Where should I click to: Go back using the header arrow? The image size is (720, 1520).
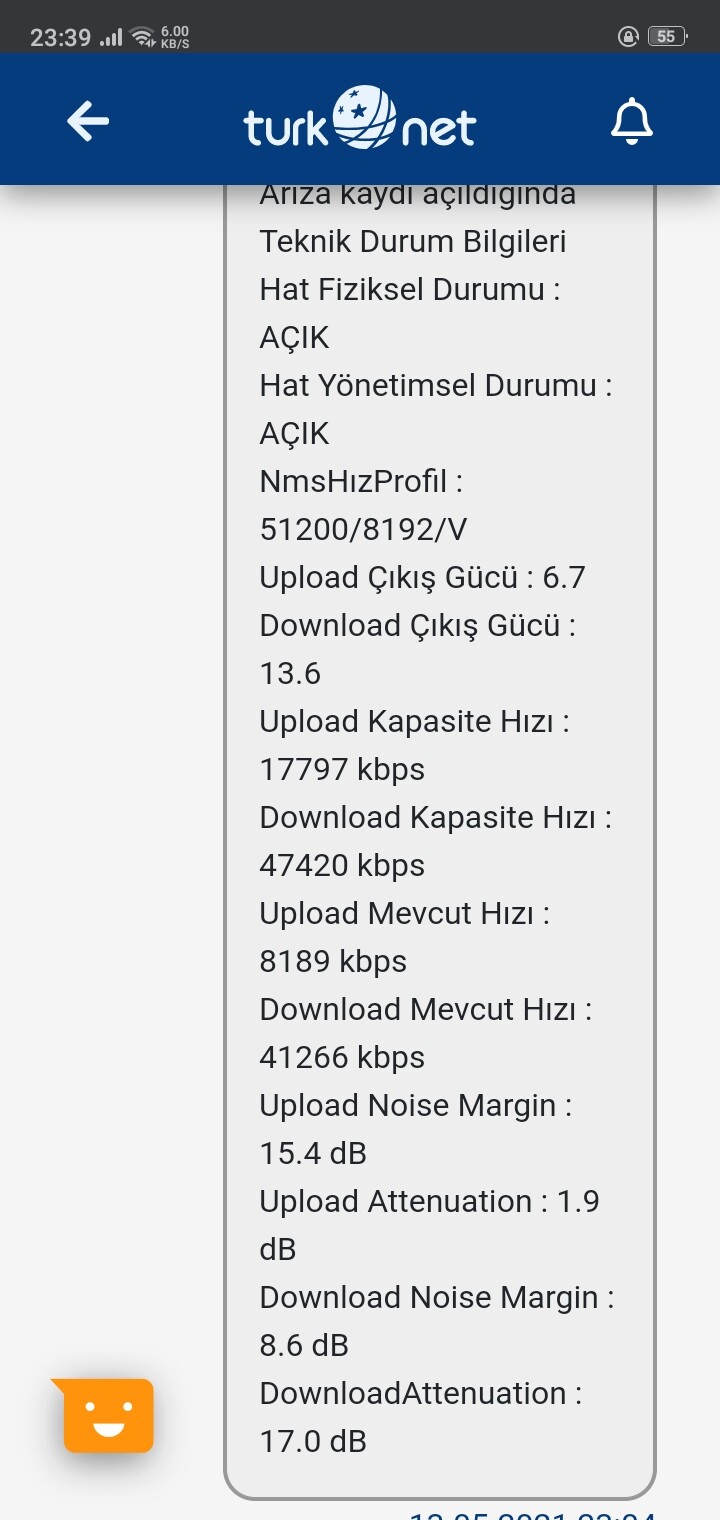click(88, 122)
